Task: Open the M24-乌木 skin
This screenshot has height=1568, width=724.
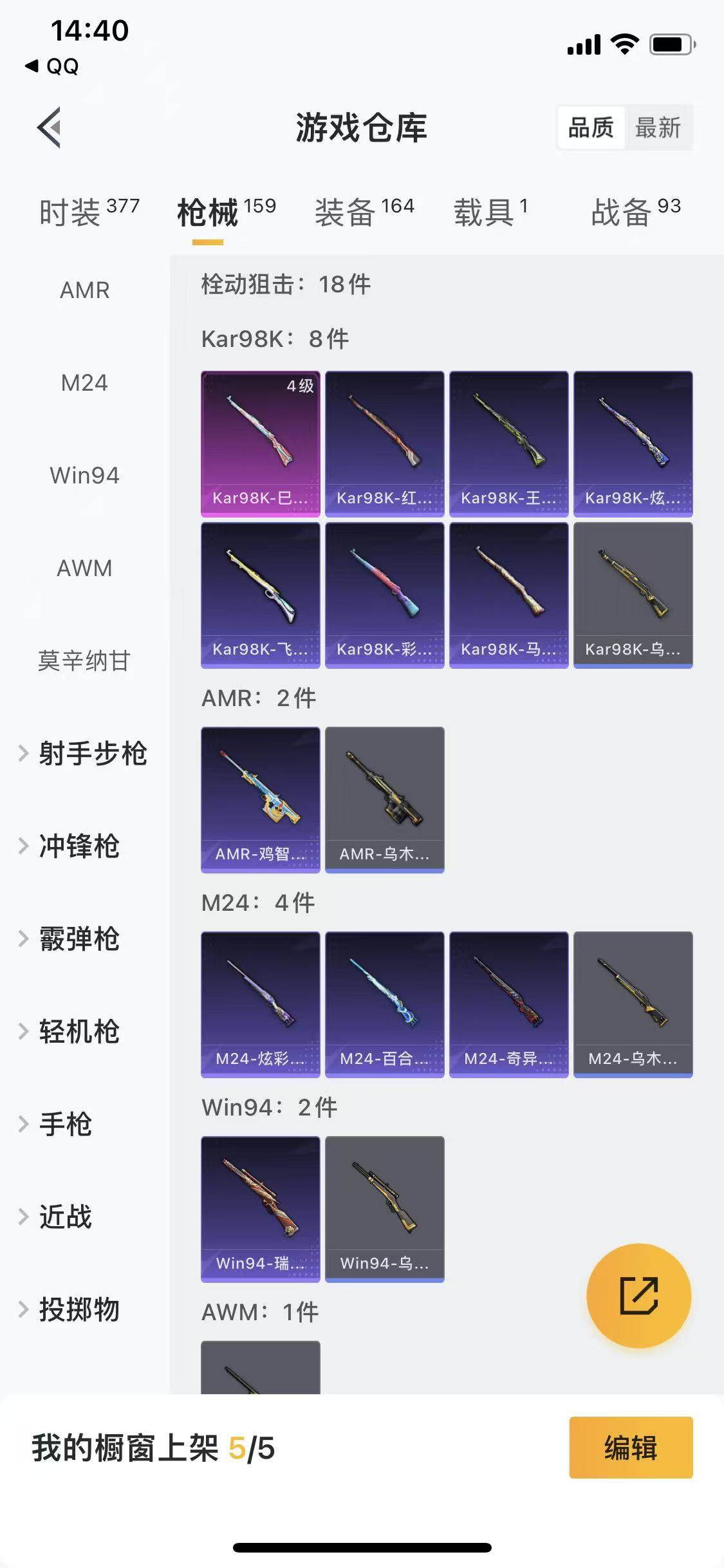Action: click(633, 1006)
